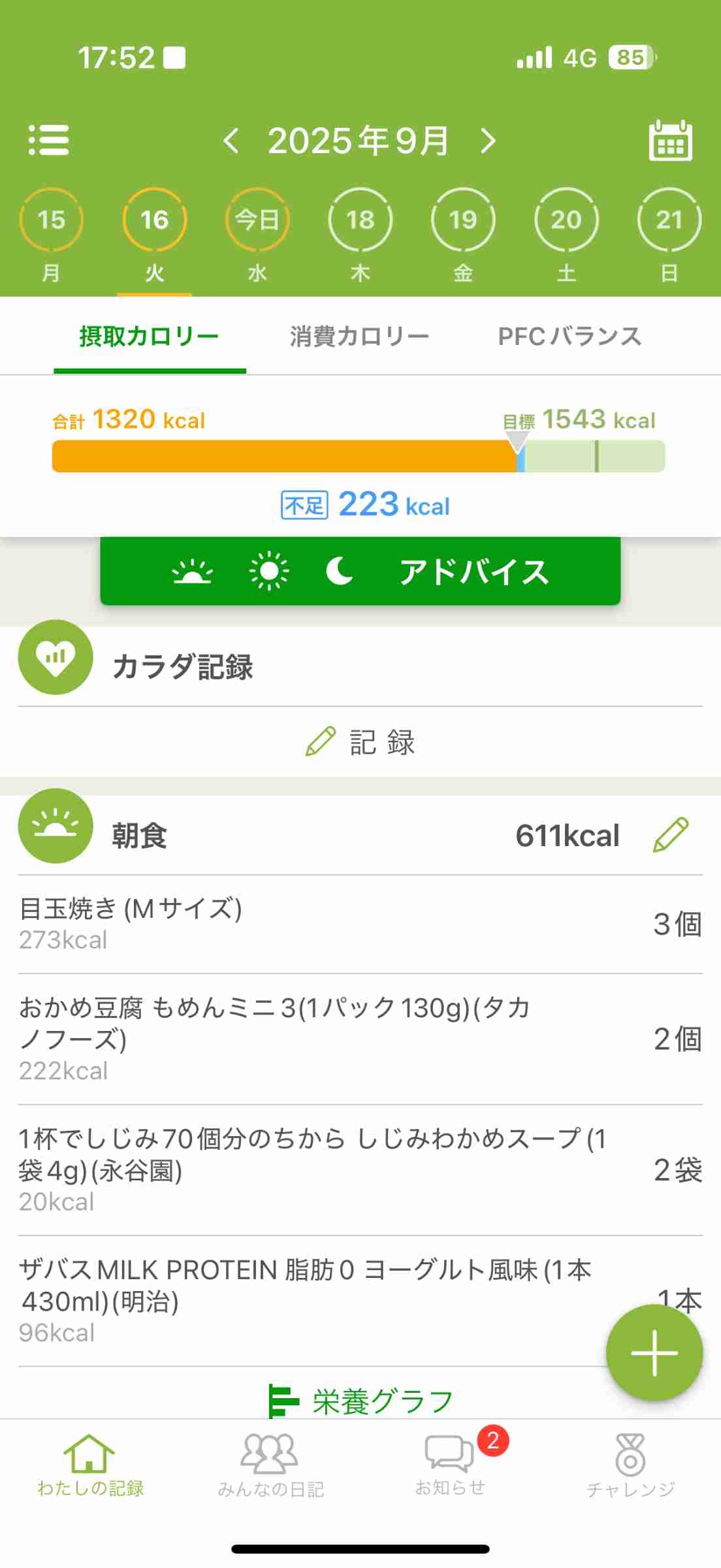Open the アドバイス button
The image size is (721, 1568).
[x=360, y=572]
